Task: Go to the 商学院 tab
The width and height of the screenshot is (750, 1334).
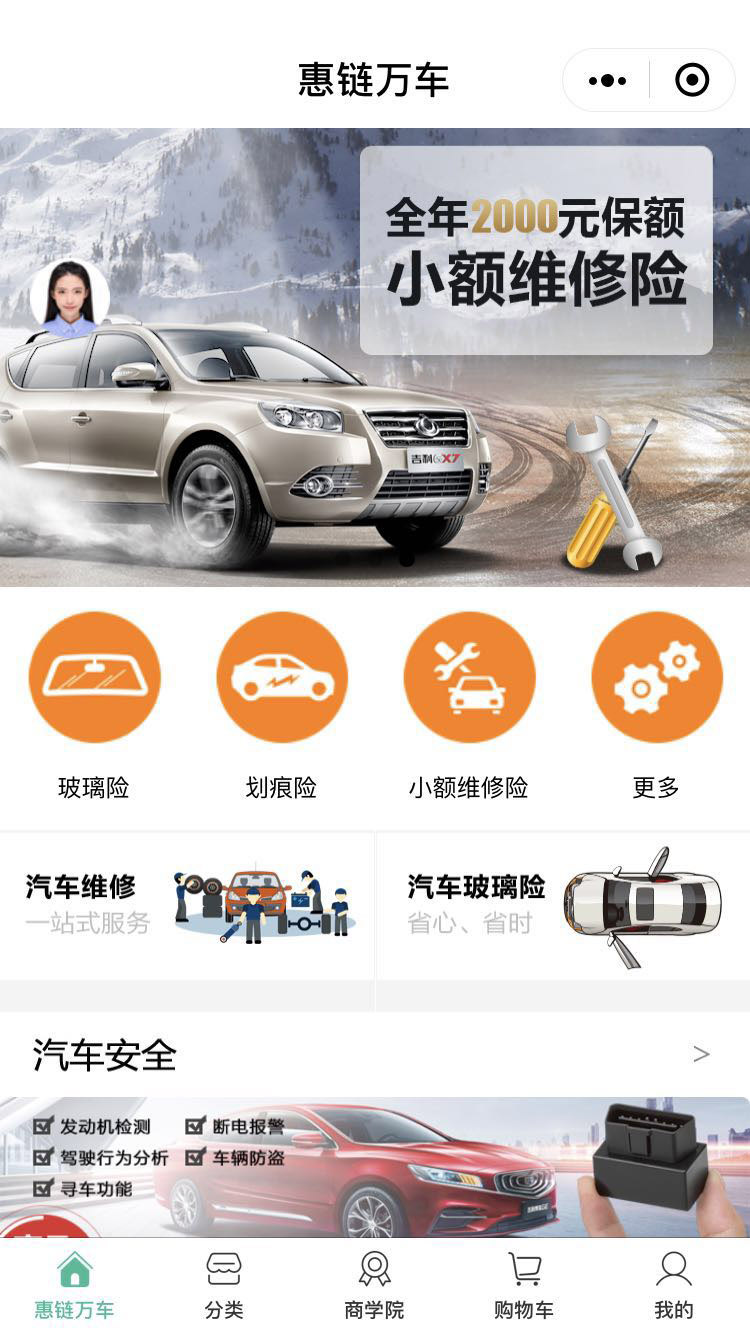Action: point(374,1286)
